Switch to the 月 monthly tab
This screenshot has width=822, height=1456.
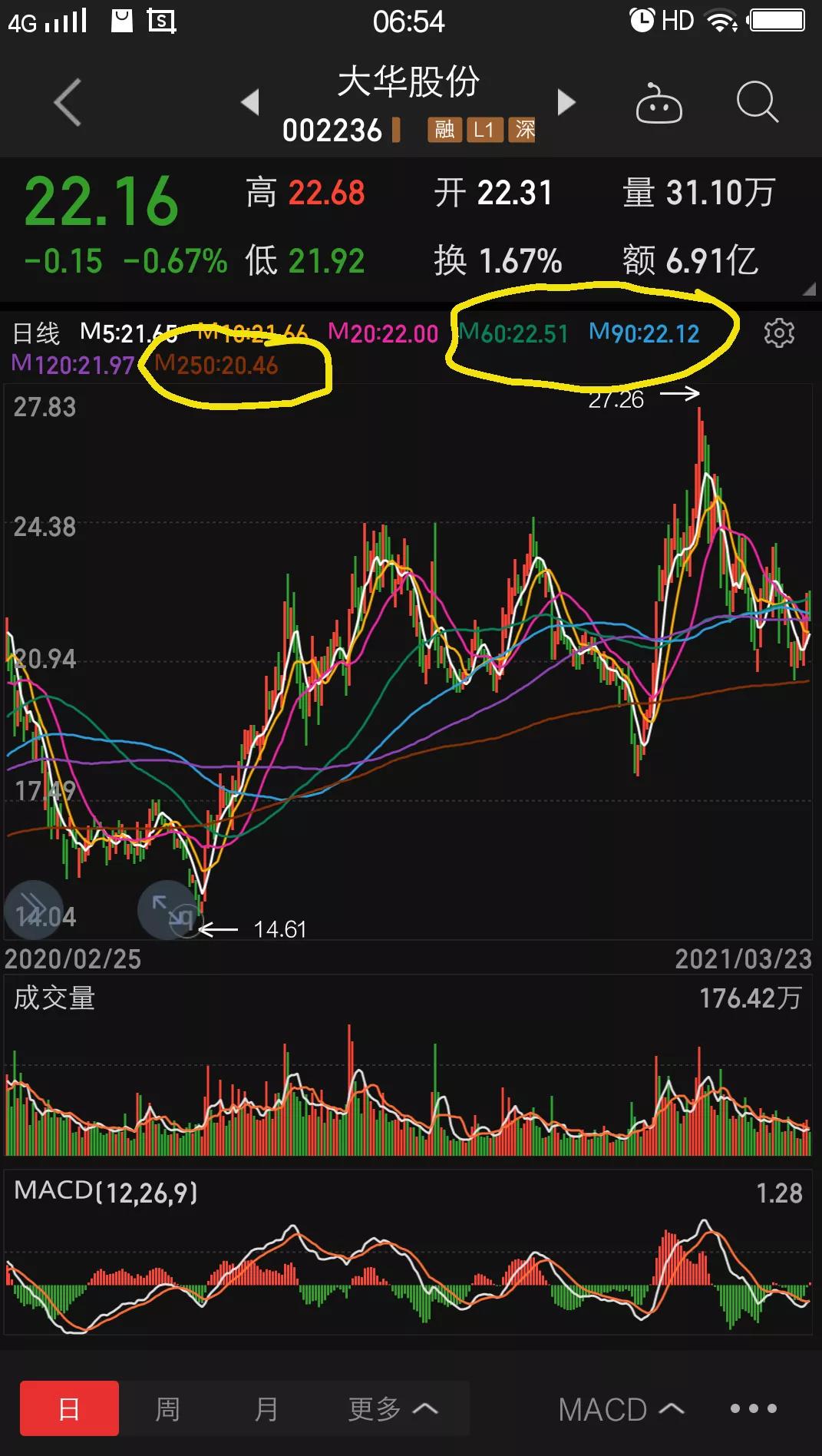point(266,1409)
